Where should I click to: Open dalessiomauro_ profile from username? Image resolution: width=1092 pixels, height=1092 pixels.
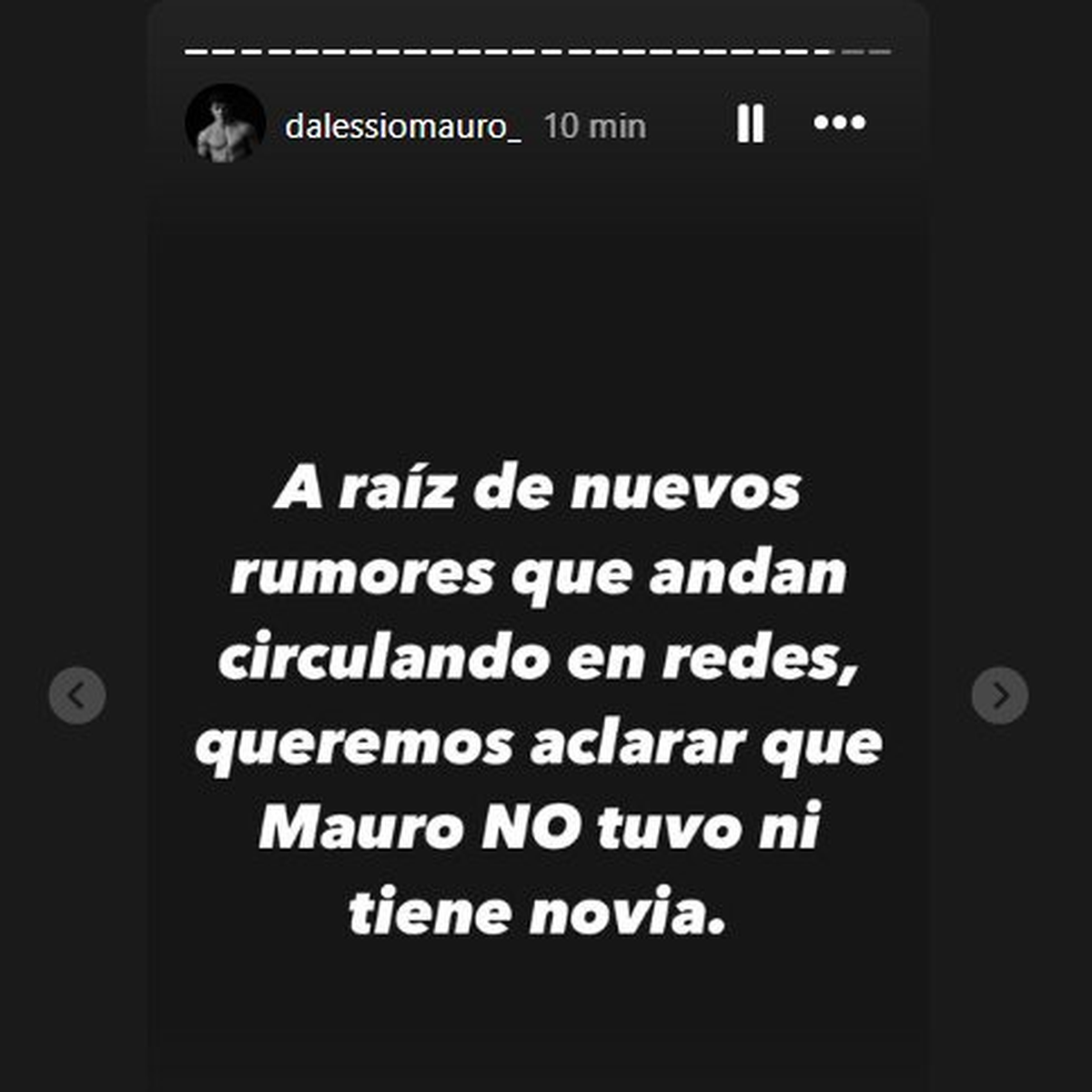point(402,126)
